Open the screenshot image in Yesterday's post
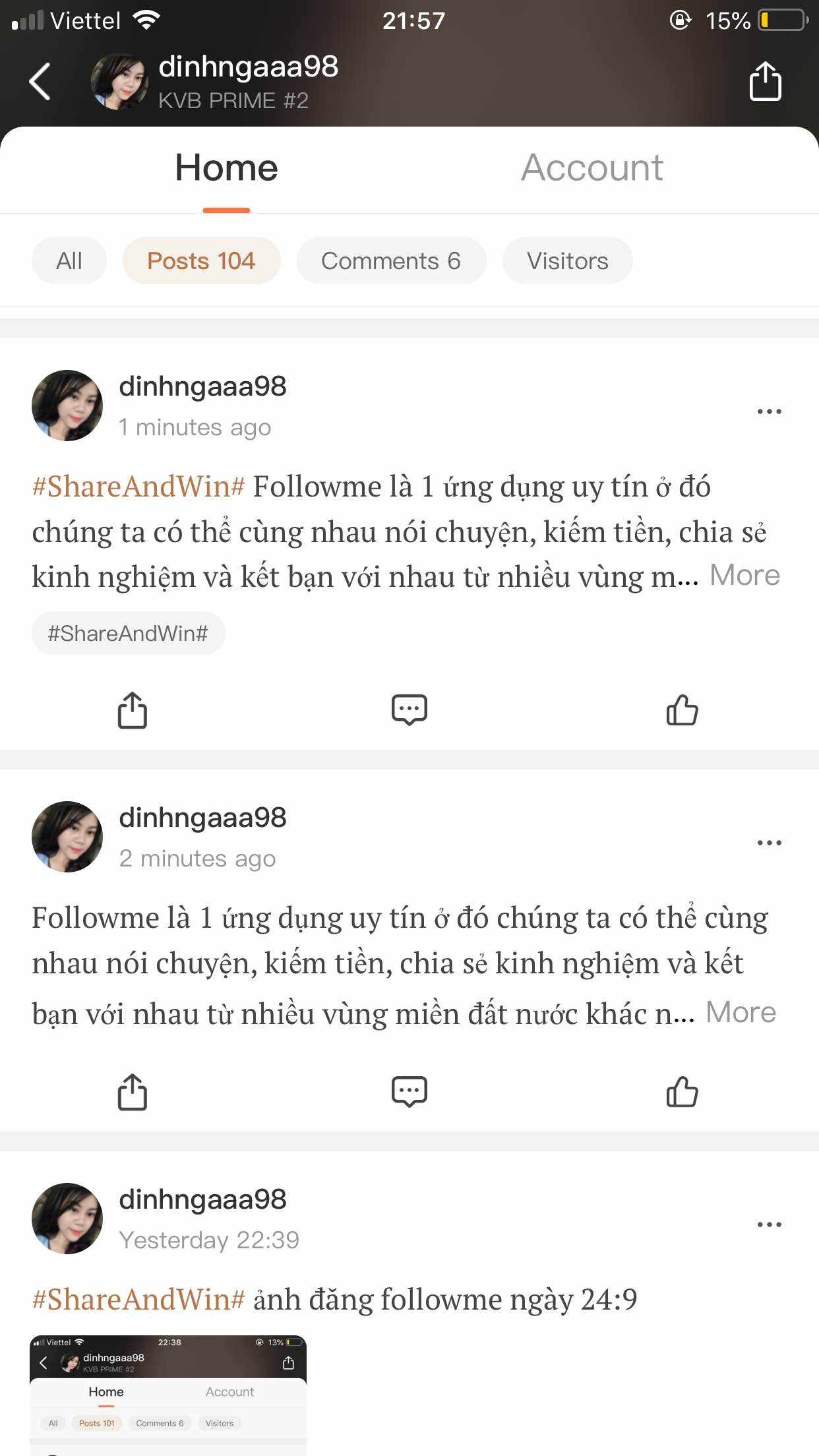 coord(168,1395)
